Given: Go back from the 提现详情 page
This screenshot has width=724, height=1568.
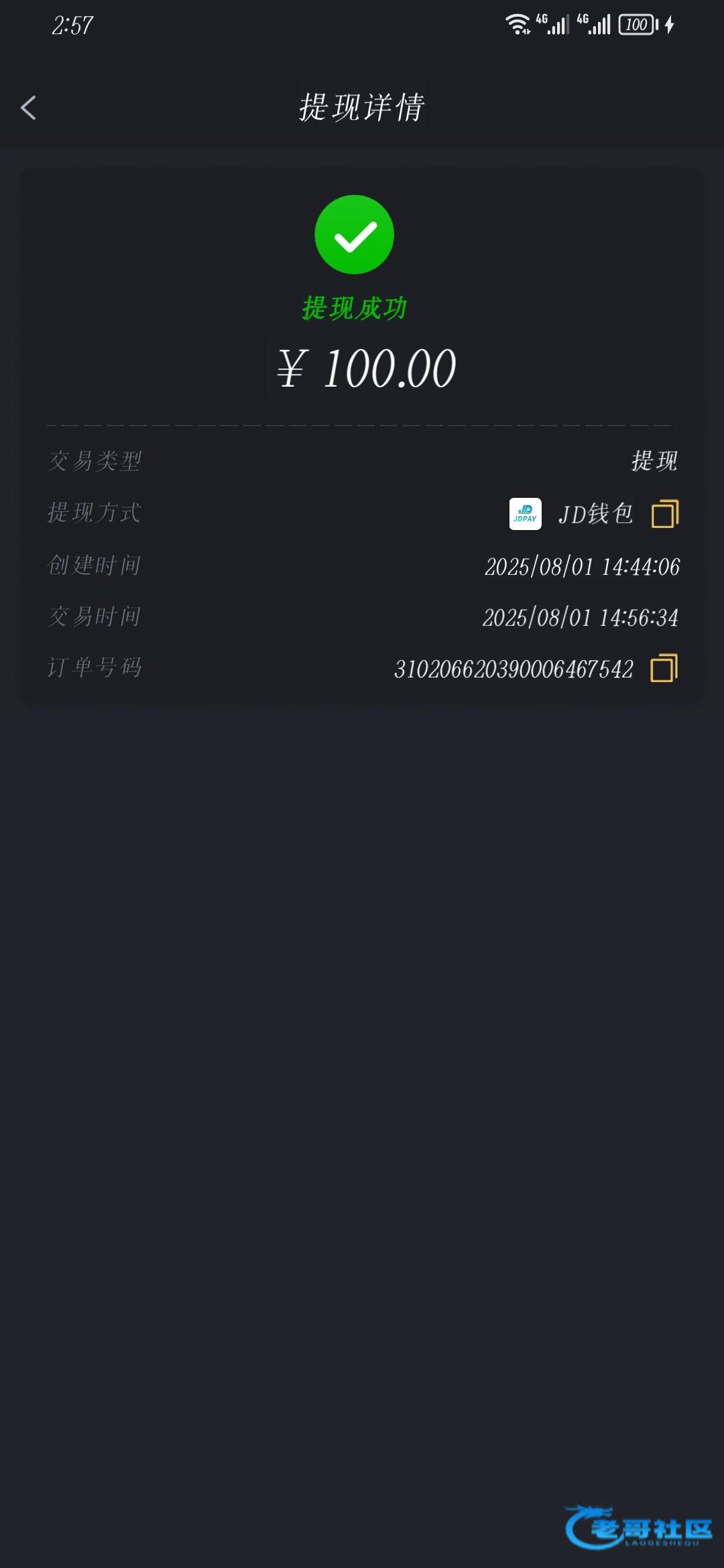Looking at the screenshot, I should click(28, 107).
